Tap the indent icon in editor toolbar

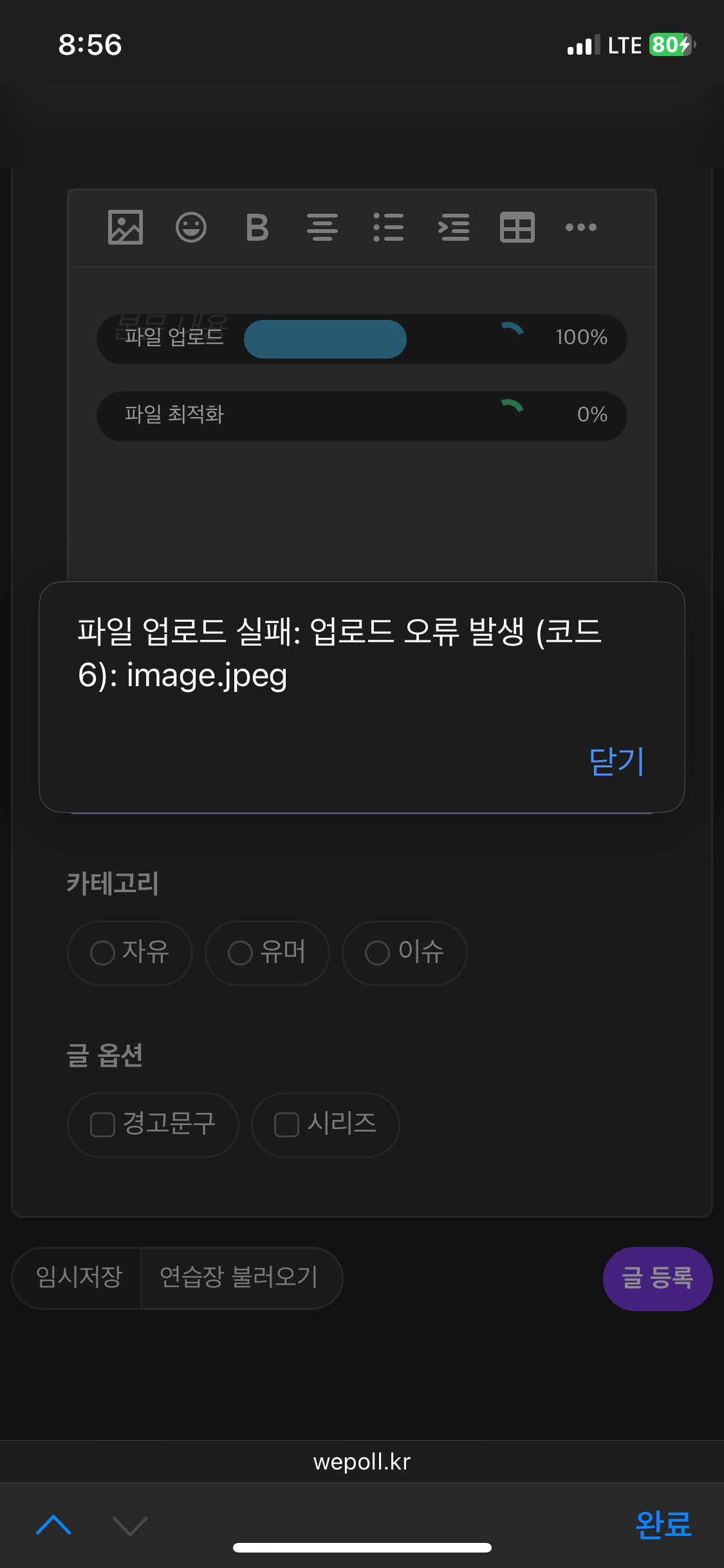pos(454,227)
